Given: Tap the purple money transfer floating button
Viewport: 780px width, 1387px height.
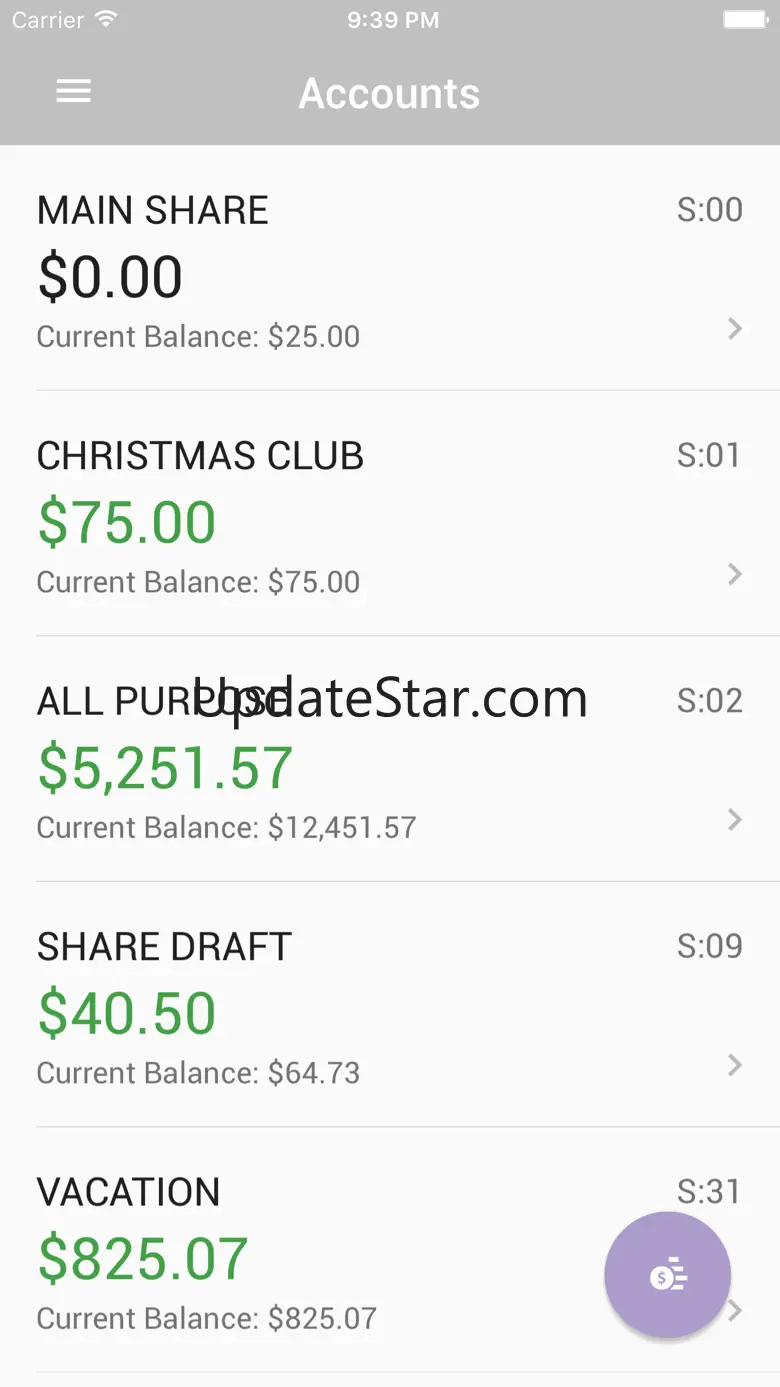Looking at the screenshot, I should point(667,1275).
